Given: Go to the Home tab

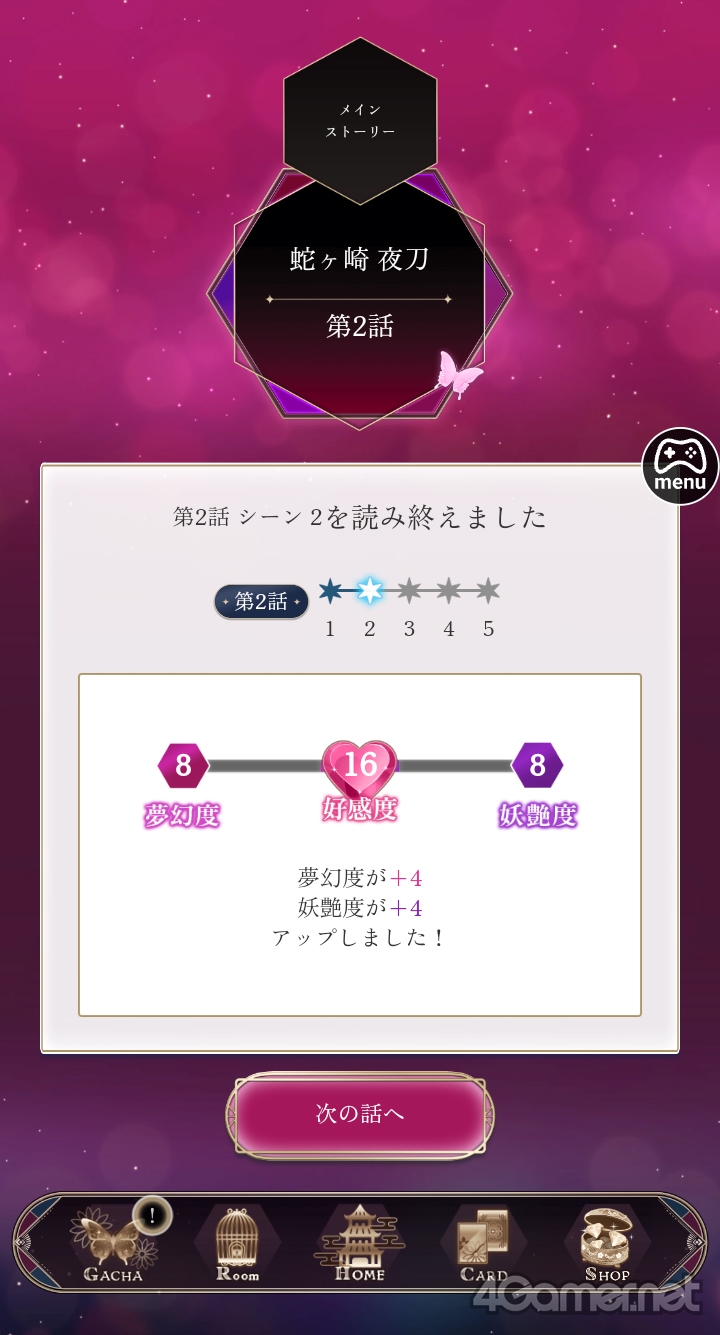Looking at the screenshot, I should tap(360, 1246).
